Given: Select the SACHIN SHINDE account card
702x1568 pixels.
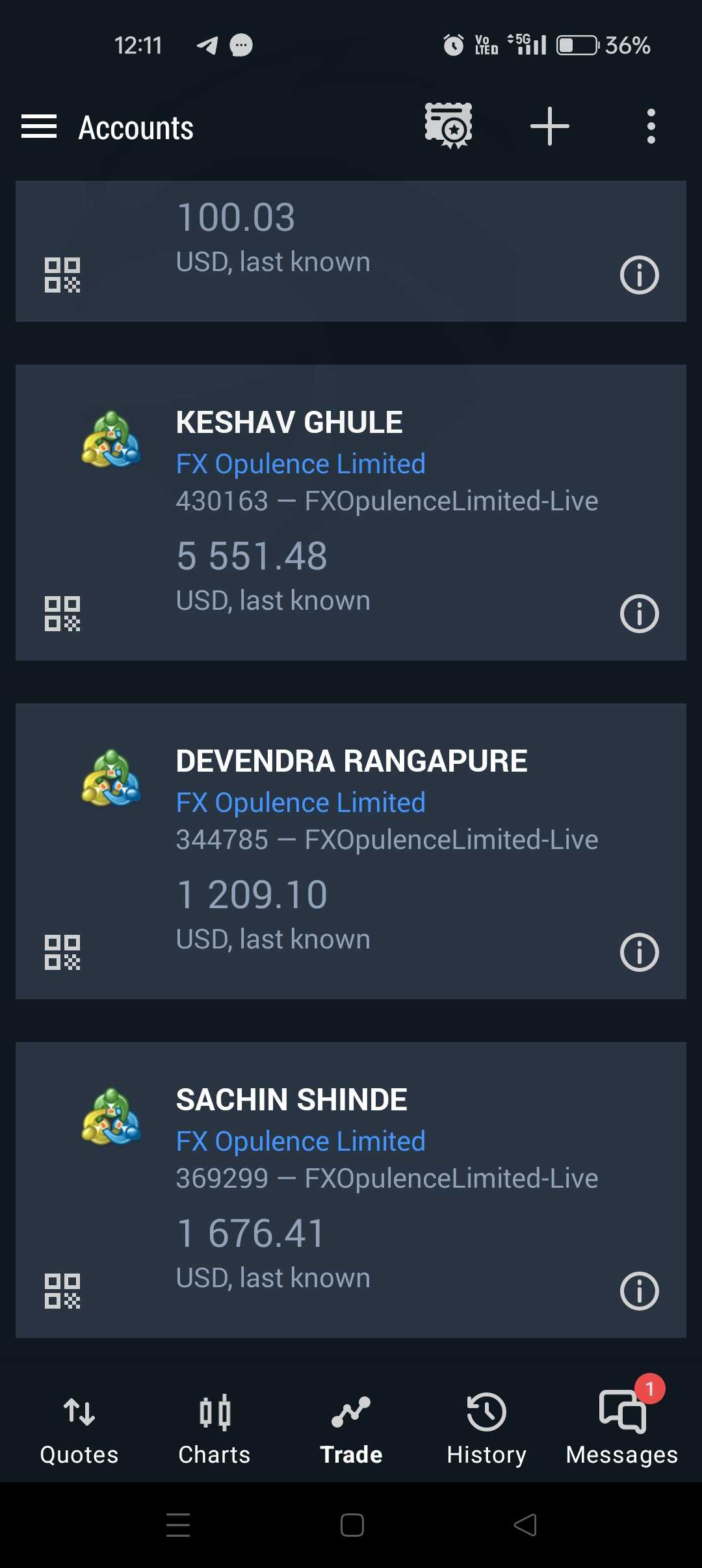Looking at the screenshot, I should click(351, 1190).
